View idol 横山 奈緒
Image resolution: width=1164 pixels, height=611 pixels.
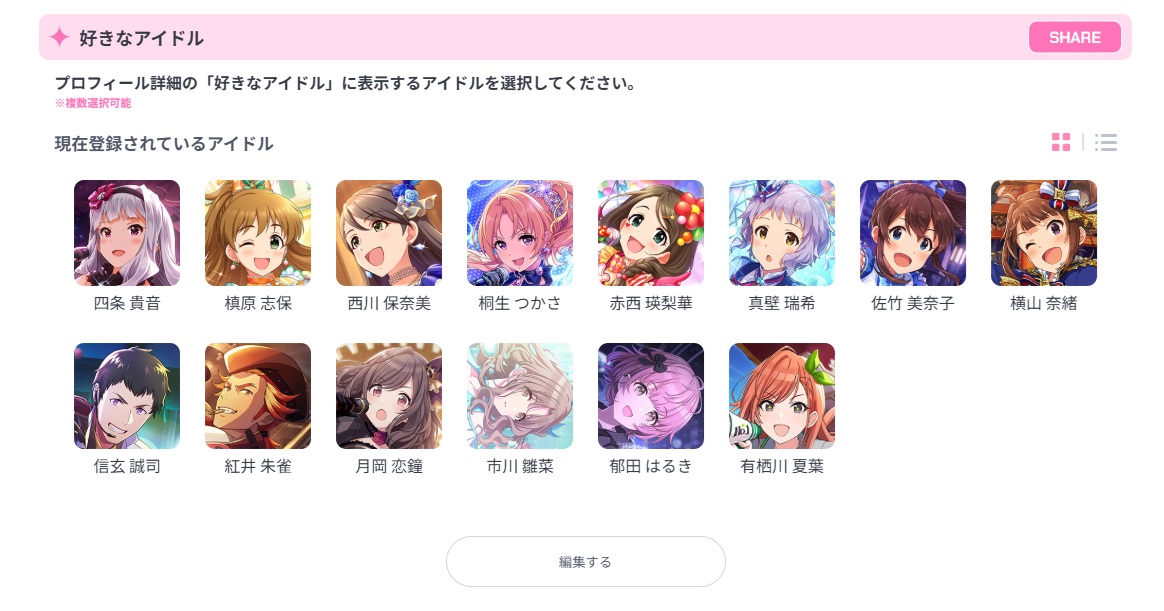click(1044, 233)
